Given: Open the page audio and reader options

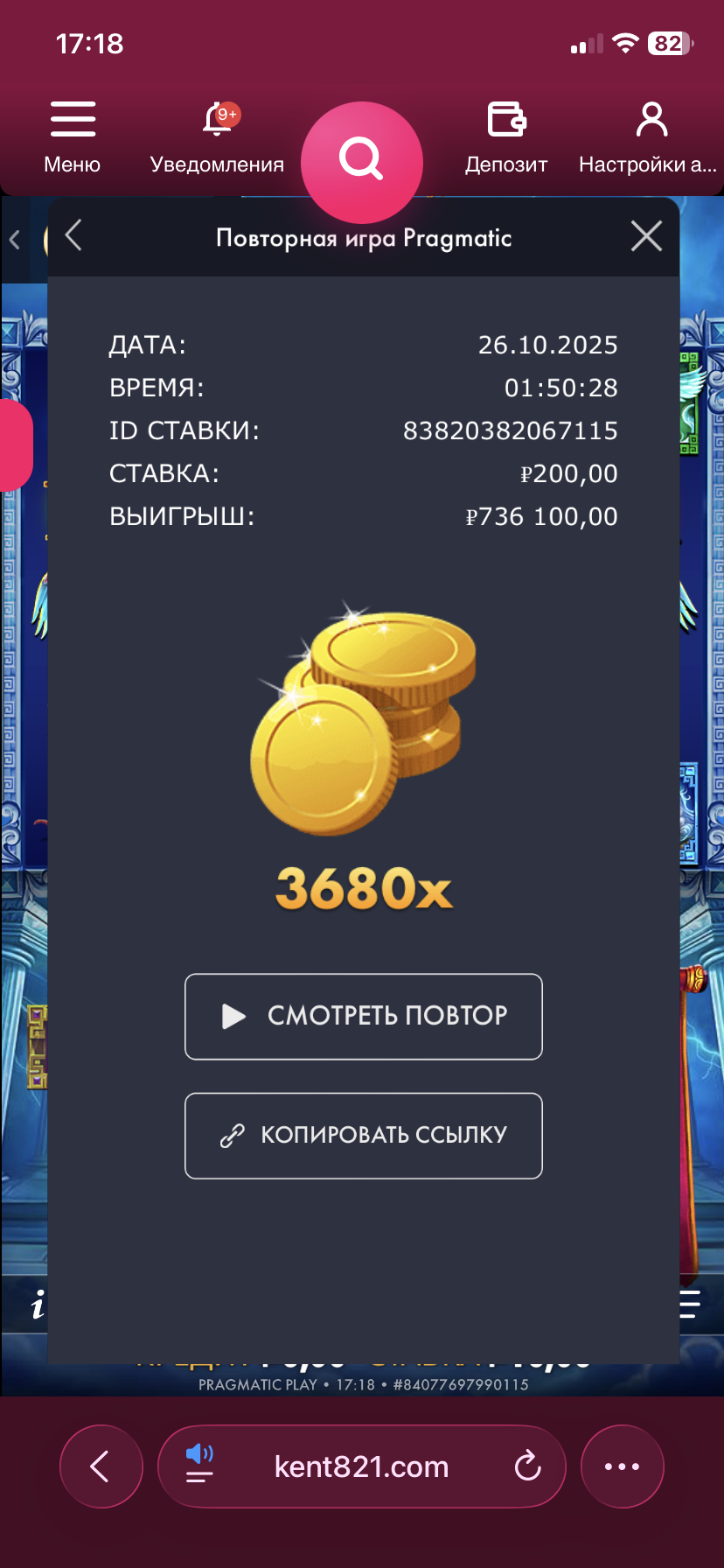Looking at the screenshot, I should point(199,1465).
